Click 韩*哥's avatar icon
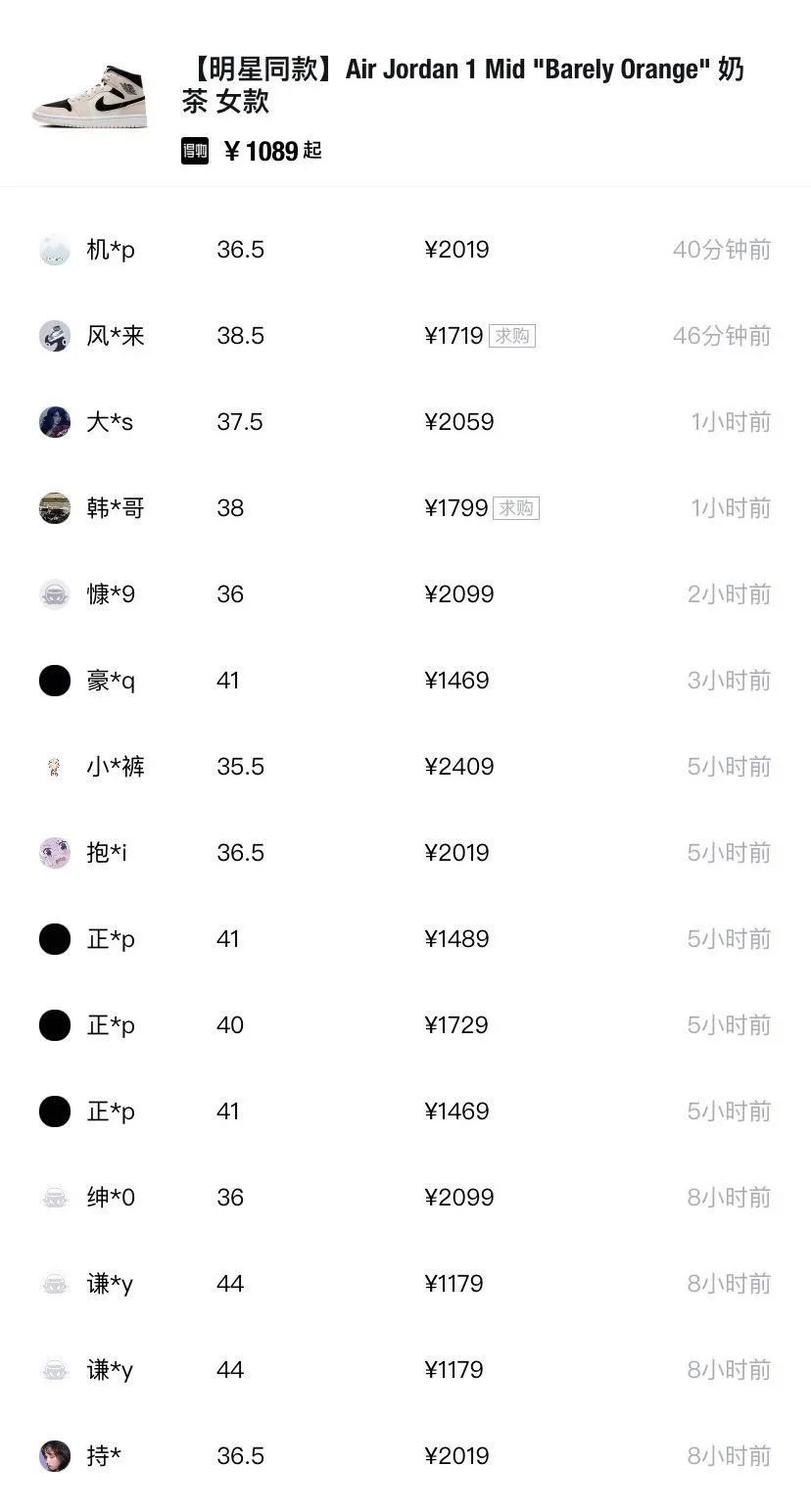 [55, 508]
